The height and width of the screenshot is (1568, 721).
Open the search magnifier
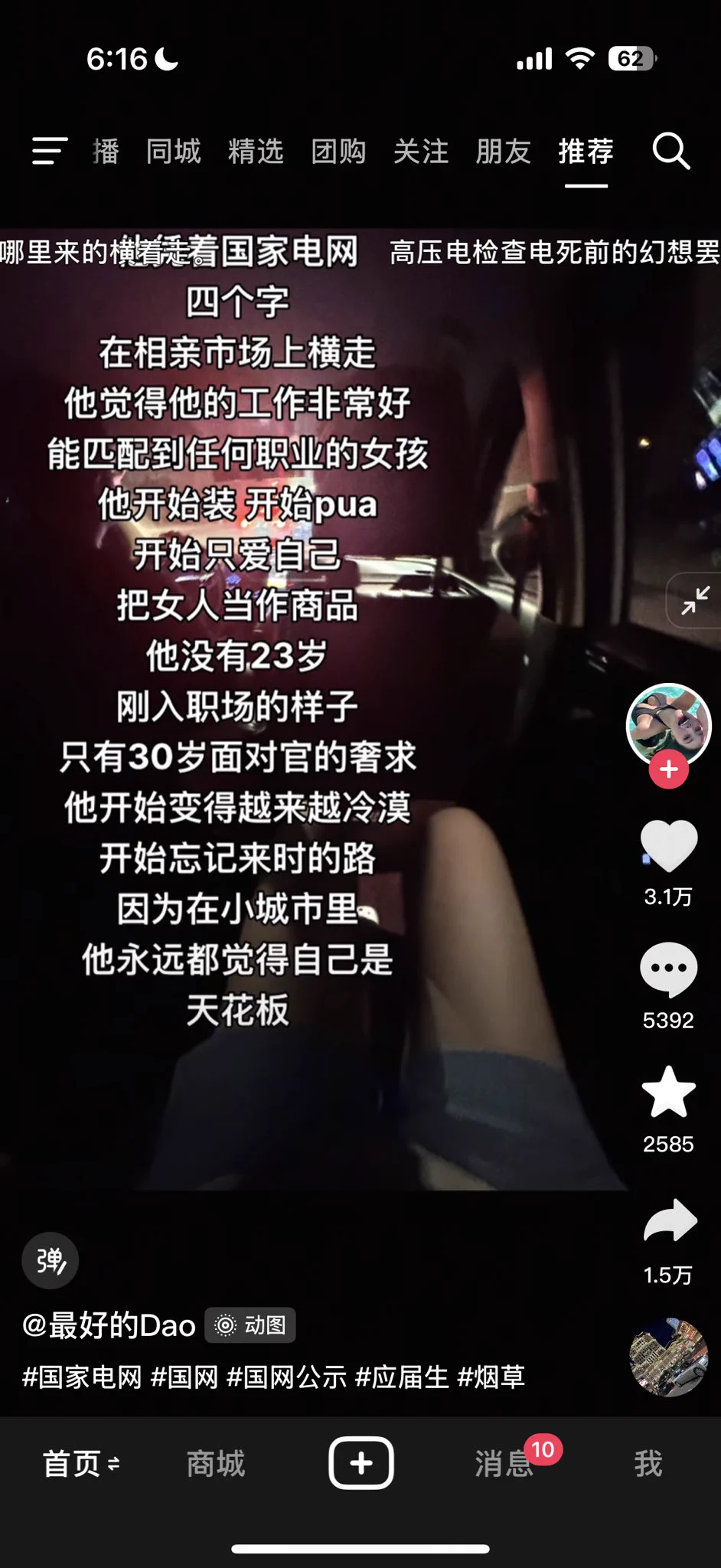[x=670, y=151]
